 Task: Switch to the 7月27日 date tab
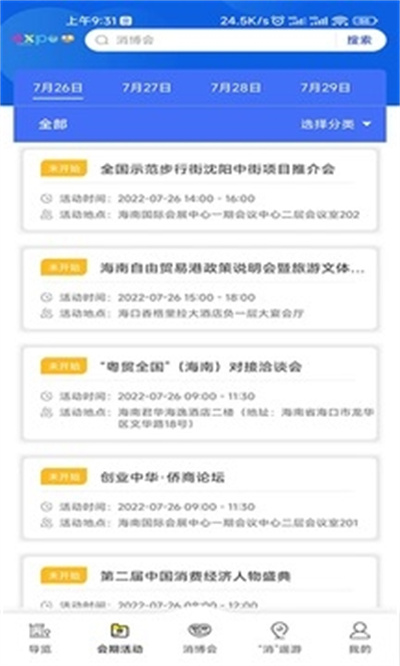[x=147, y=88]
